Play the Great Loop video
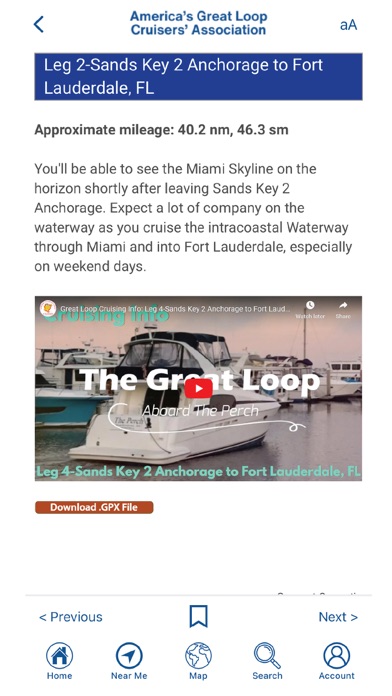 click(x=198, y=388)
